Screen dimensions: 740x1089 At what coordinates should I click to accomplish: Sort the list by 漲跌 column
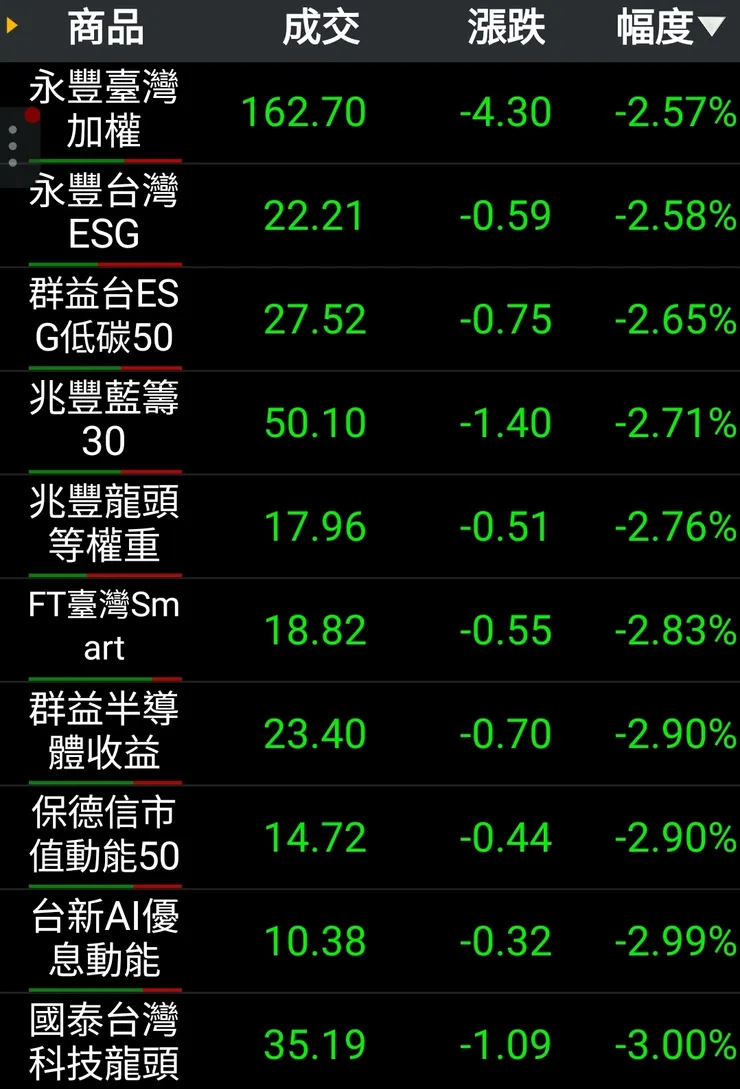pos(506,28)
